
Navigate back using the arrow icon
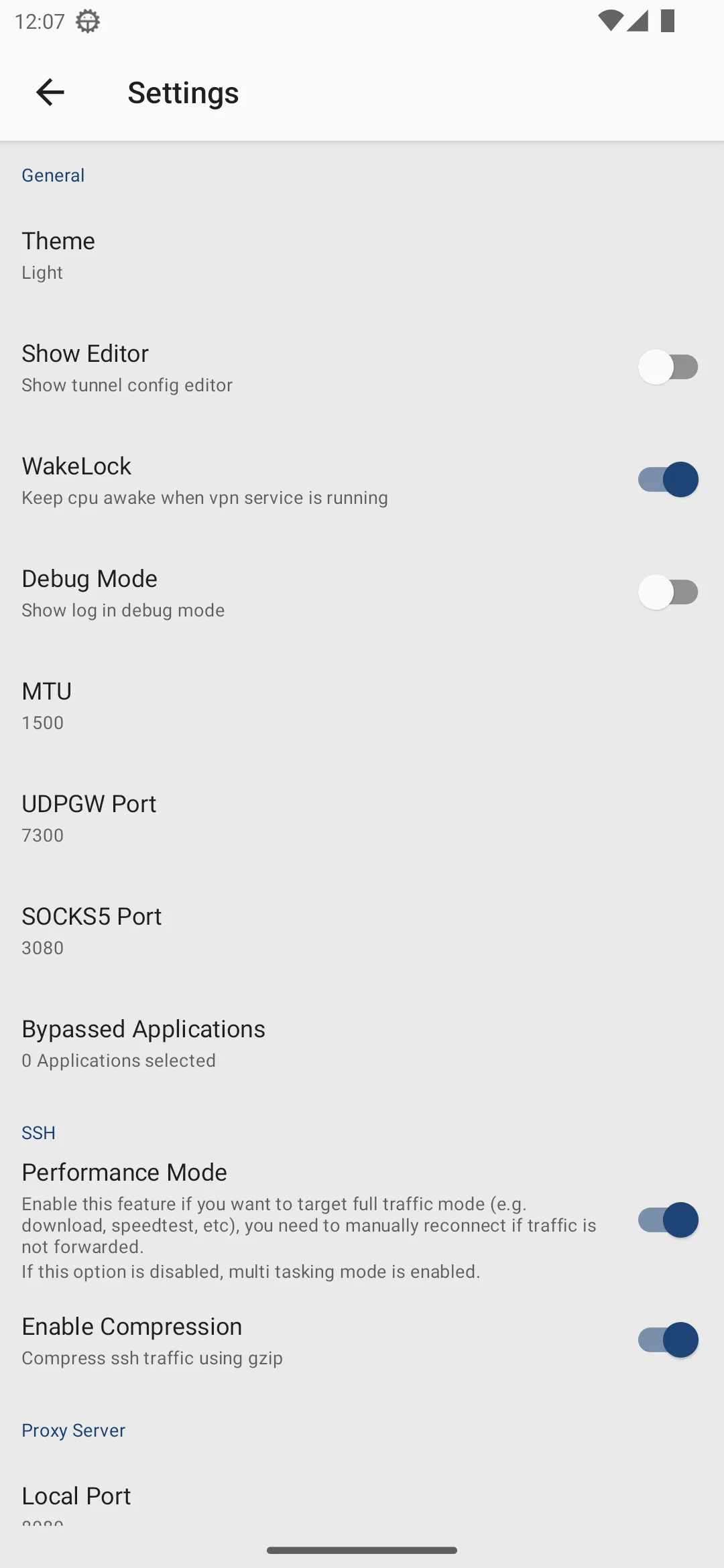click(x=49, y=92)
